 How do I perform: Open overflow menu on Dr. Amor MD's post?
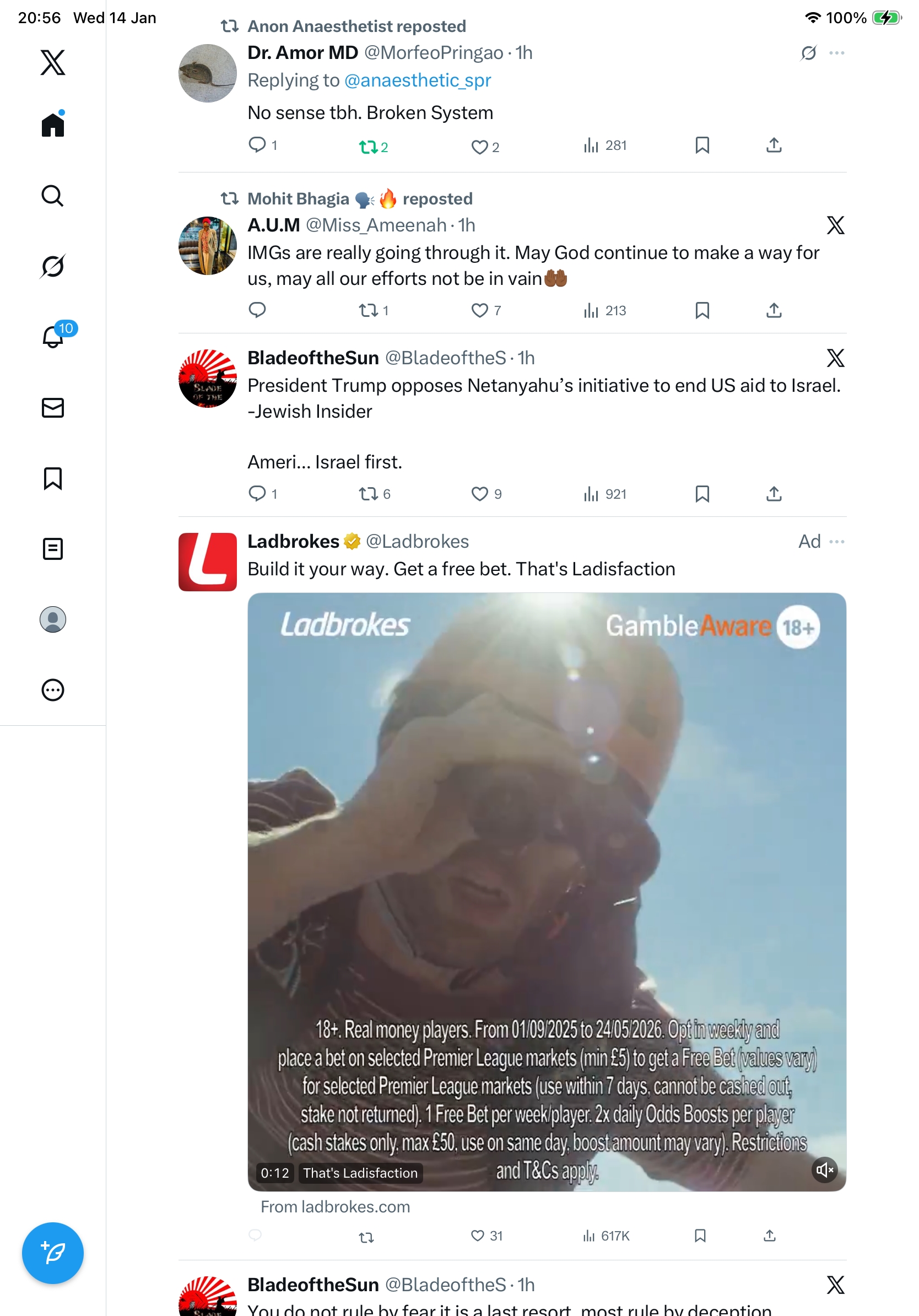pyautogui.click(x=836, y=53)
